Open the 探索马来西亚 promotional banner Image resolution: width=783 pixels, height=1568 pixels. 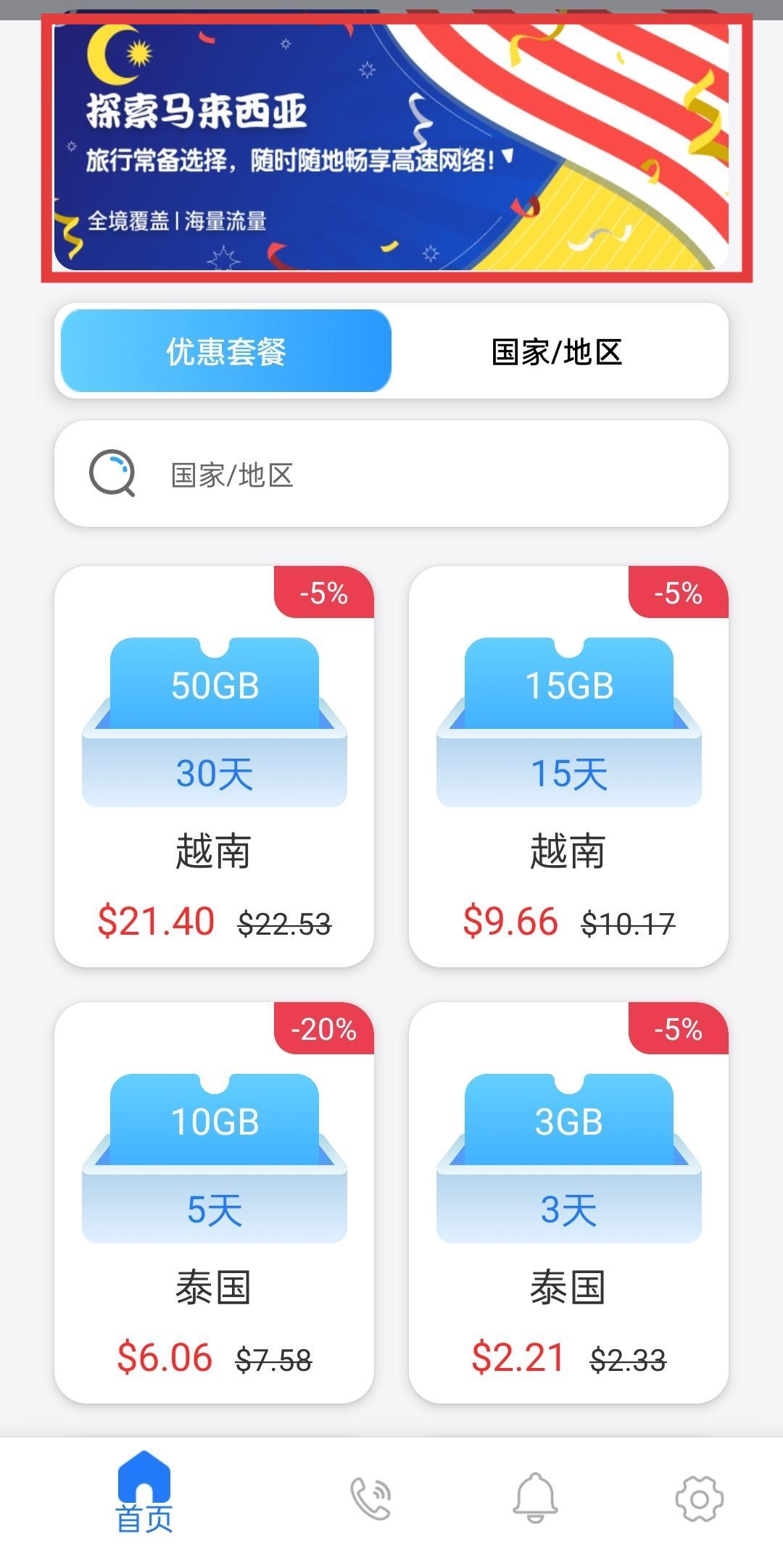click(391, 145)
